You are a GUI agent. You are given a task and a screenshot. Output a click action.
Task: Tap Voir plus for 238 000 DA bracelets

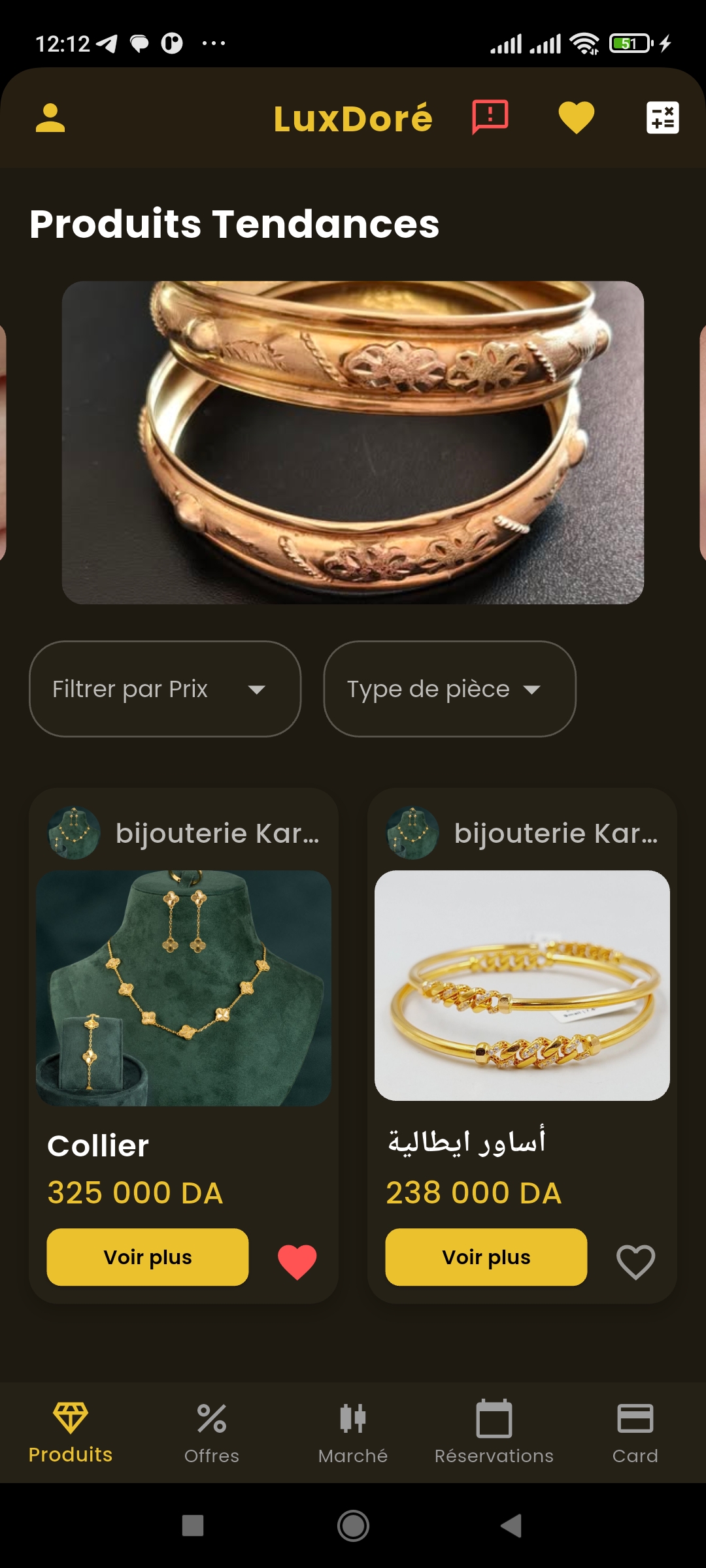pos(486,1257)
